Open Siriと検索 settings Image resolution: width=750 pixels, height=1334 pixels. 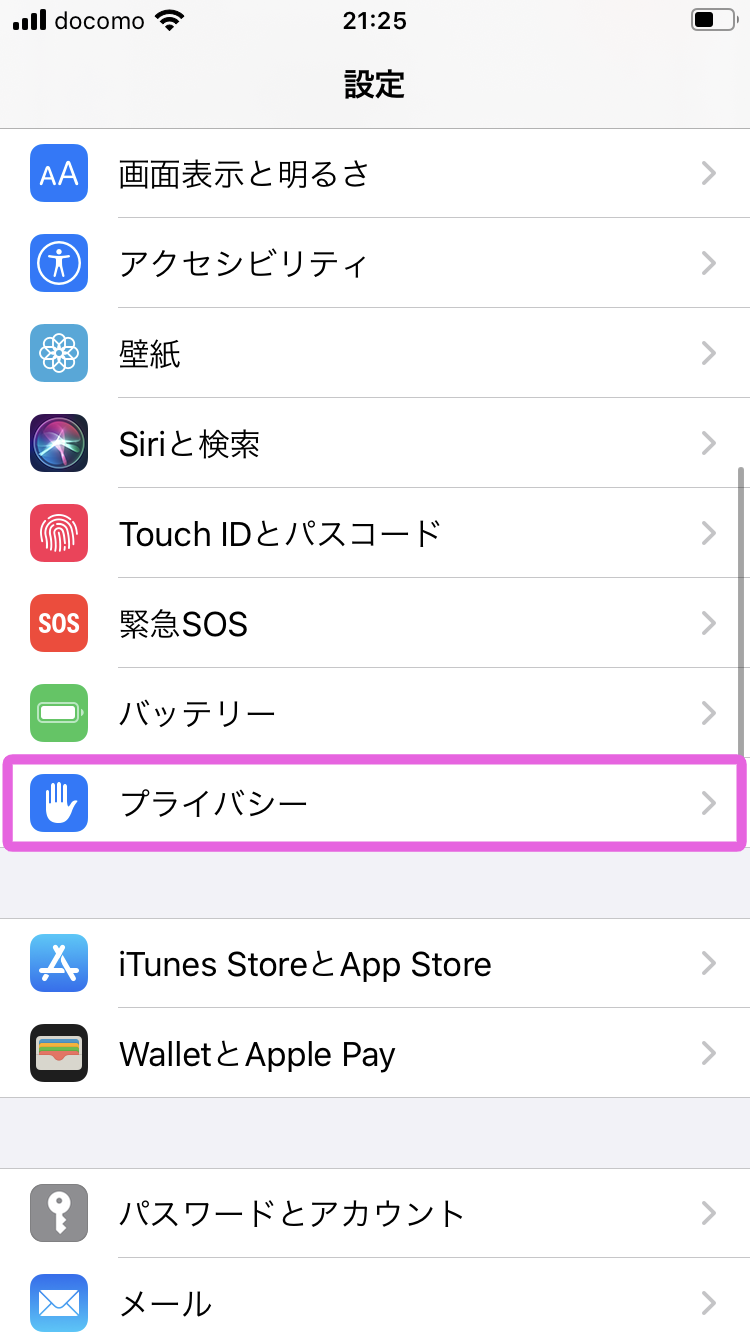(x=375, y=444)
